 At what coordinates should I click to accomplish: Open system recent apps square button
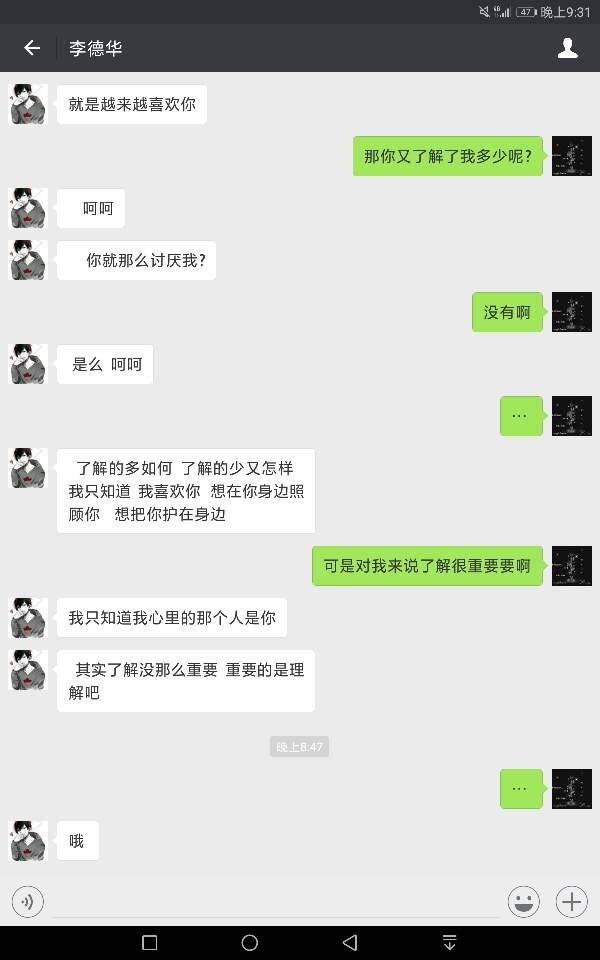(150, 942)
